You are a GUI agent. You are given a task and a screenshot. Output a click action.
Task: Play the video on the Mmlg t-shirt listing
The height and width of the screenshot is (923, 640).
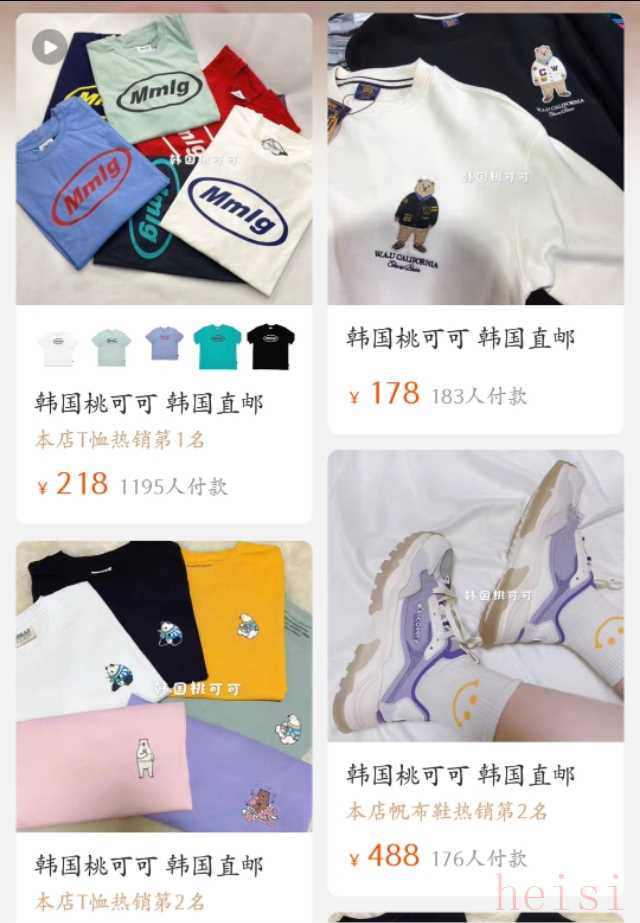point(49,46)
